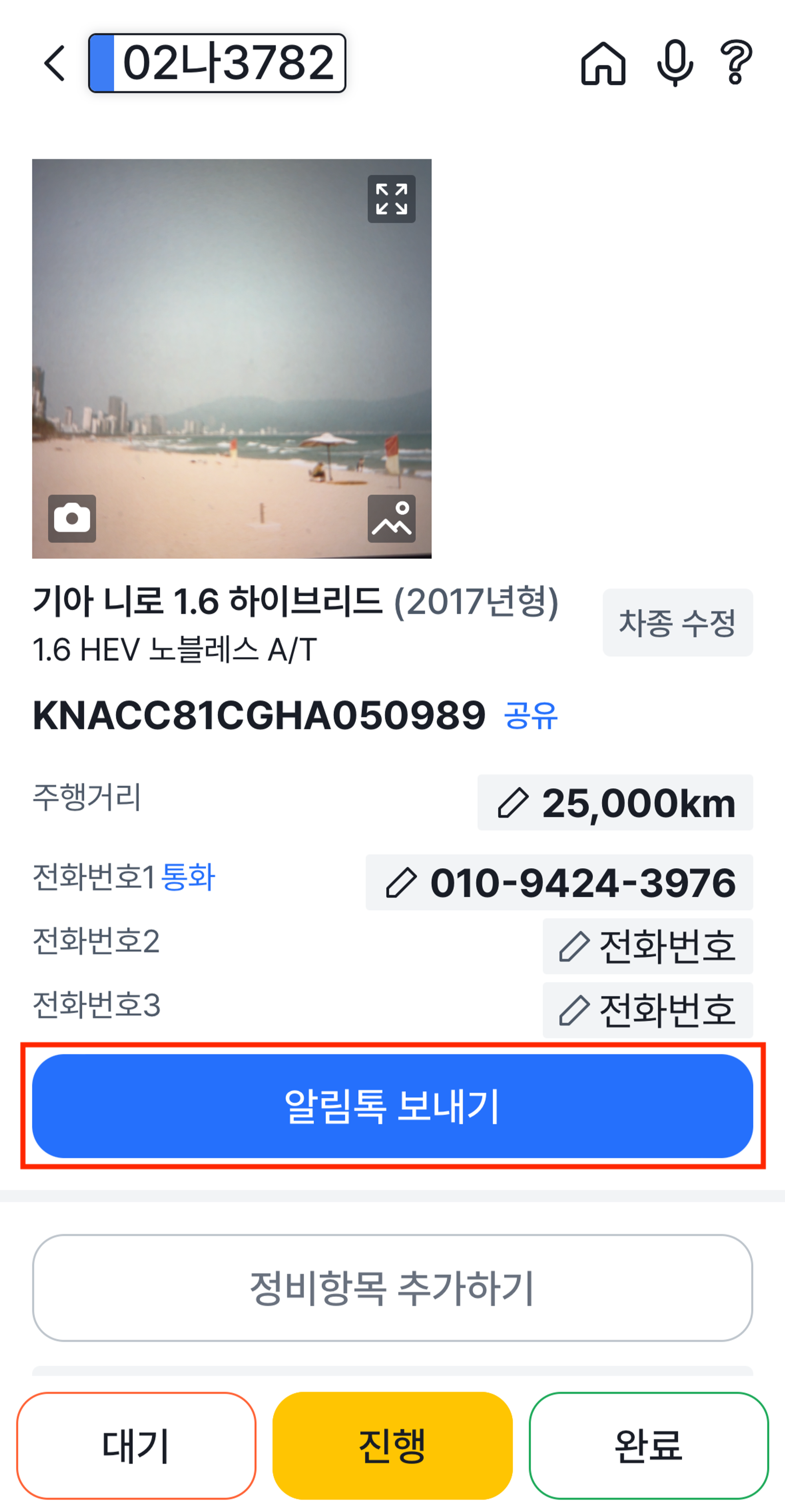Mark the job as 완료
Screen dimensions: 785x1512
(x=648, y=1445)
